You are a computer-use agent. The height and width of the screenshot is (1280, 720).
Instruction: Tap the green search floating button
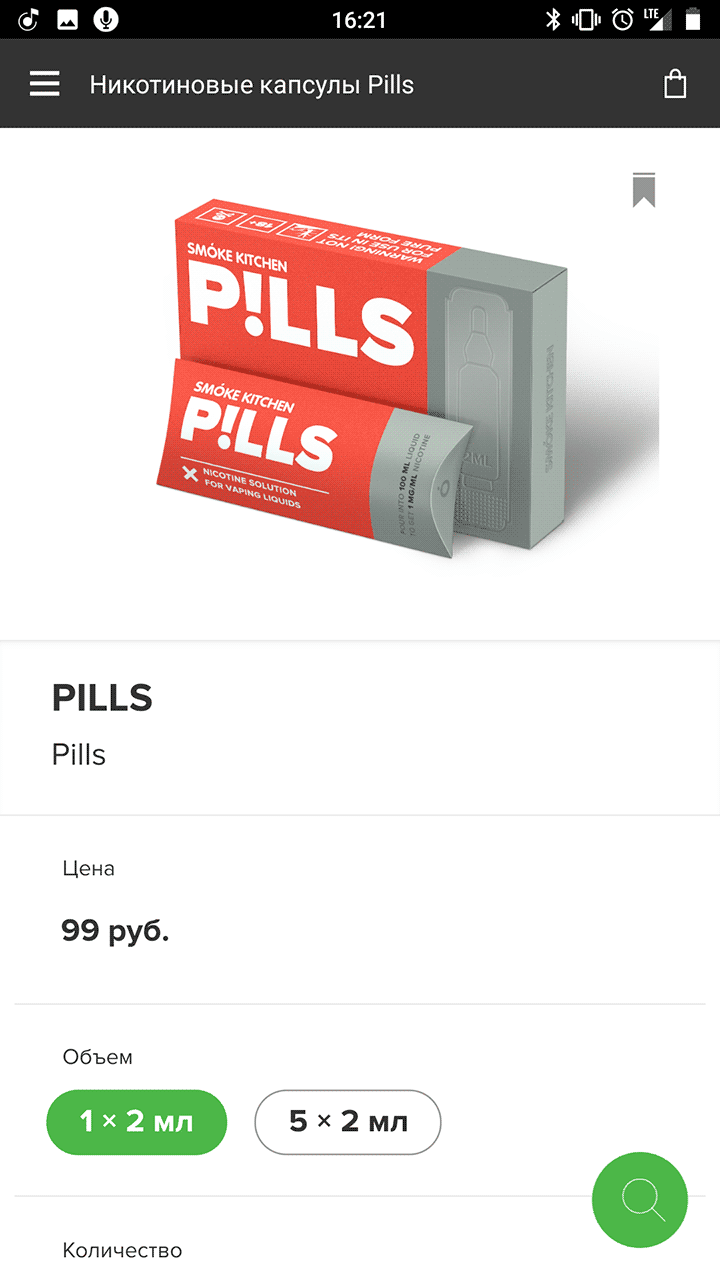(x=640, y=1200)
